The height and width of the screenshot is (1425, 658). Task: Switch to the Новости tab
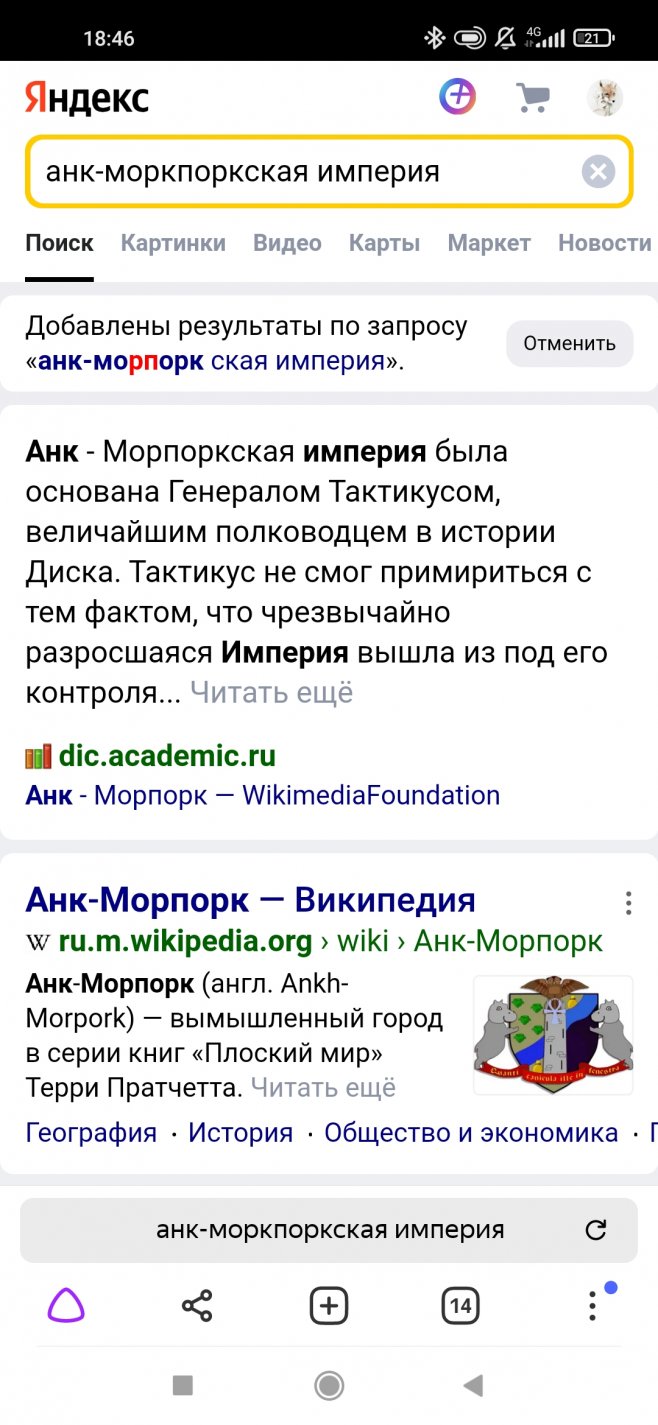click(604, 243)
